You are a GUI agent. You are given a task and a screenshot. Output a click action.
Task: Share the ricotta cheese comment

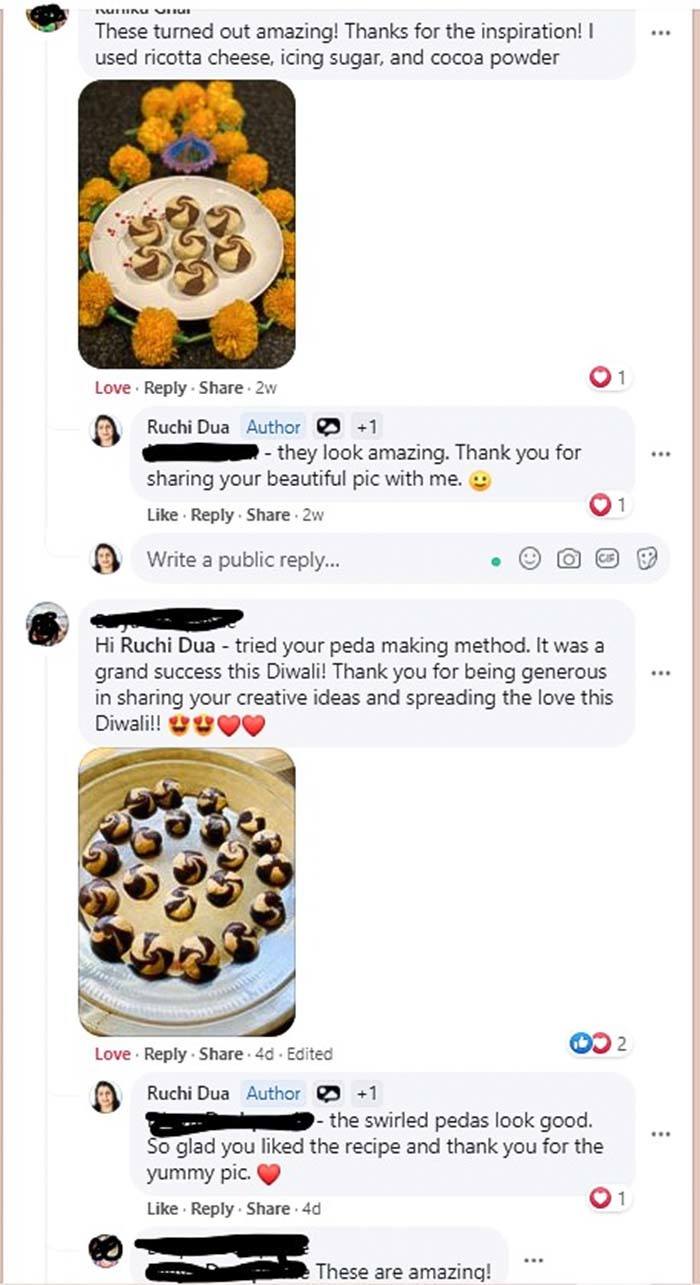point(220,388)
